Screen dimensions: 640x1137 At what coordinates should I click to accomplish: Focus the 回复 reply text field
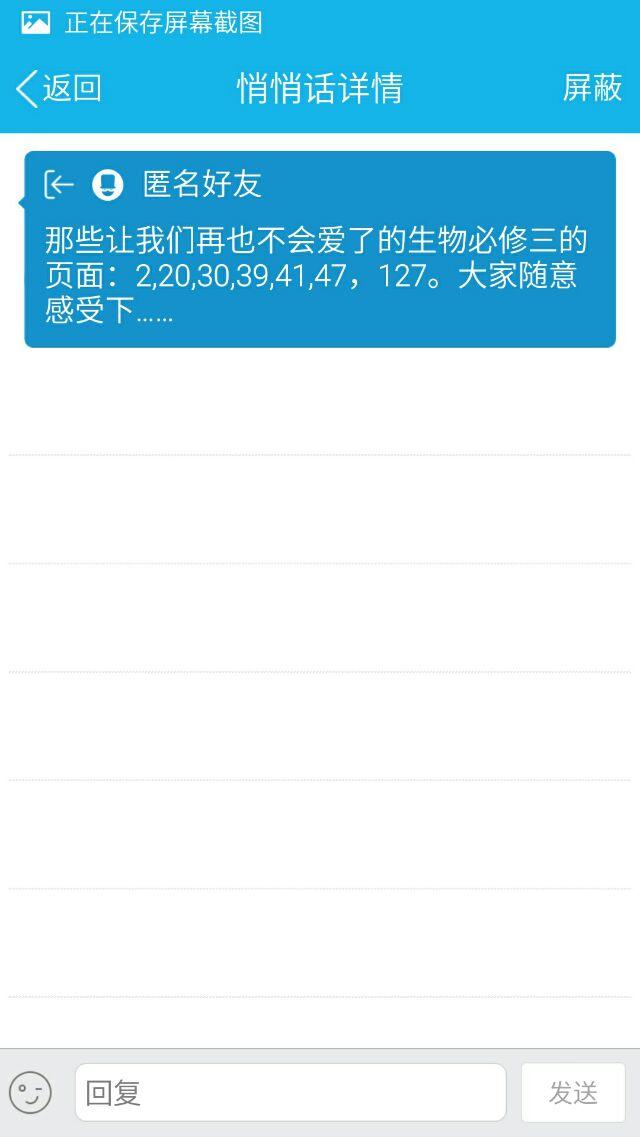point(290,1092)
